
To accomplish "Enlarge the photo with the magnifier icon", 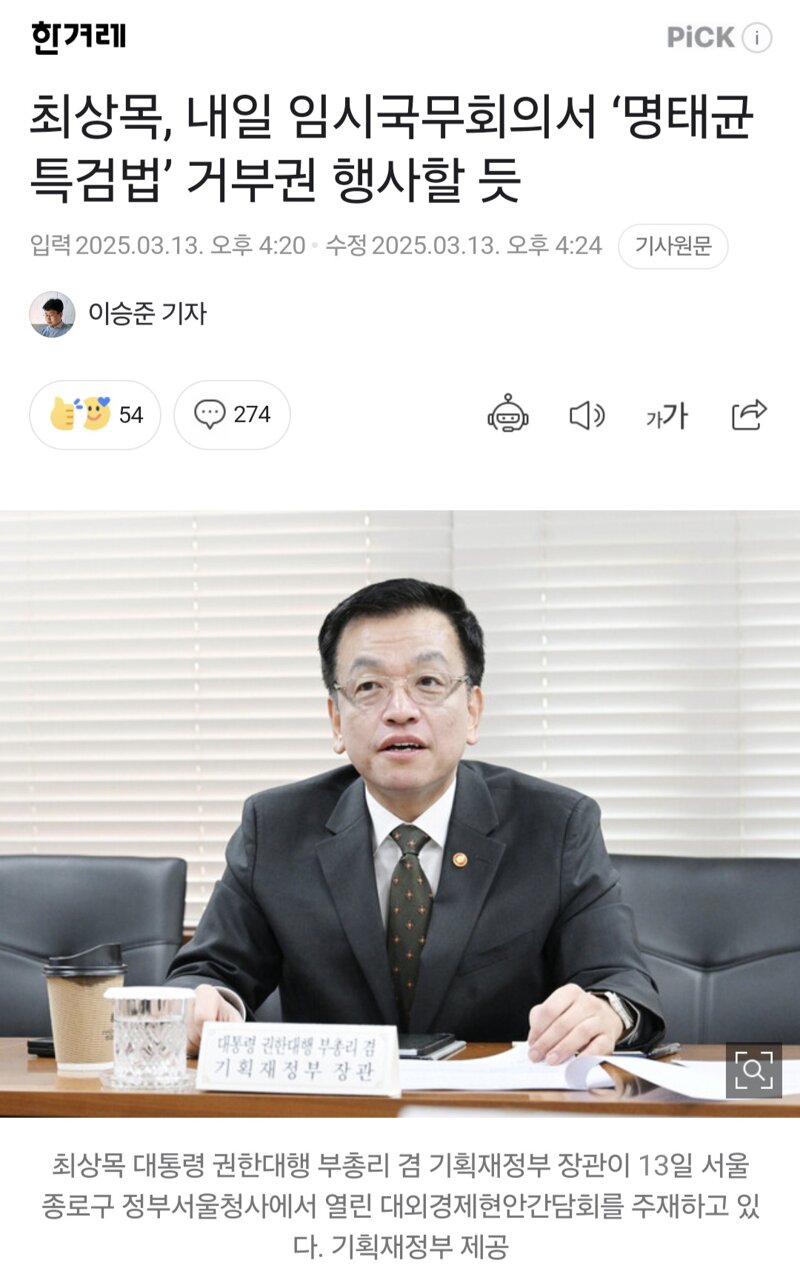I will (x=753, y=1071).
